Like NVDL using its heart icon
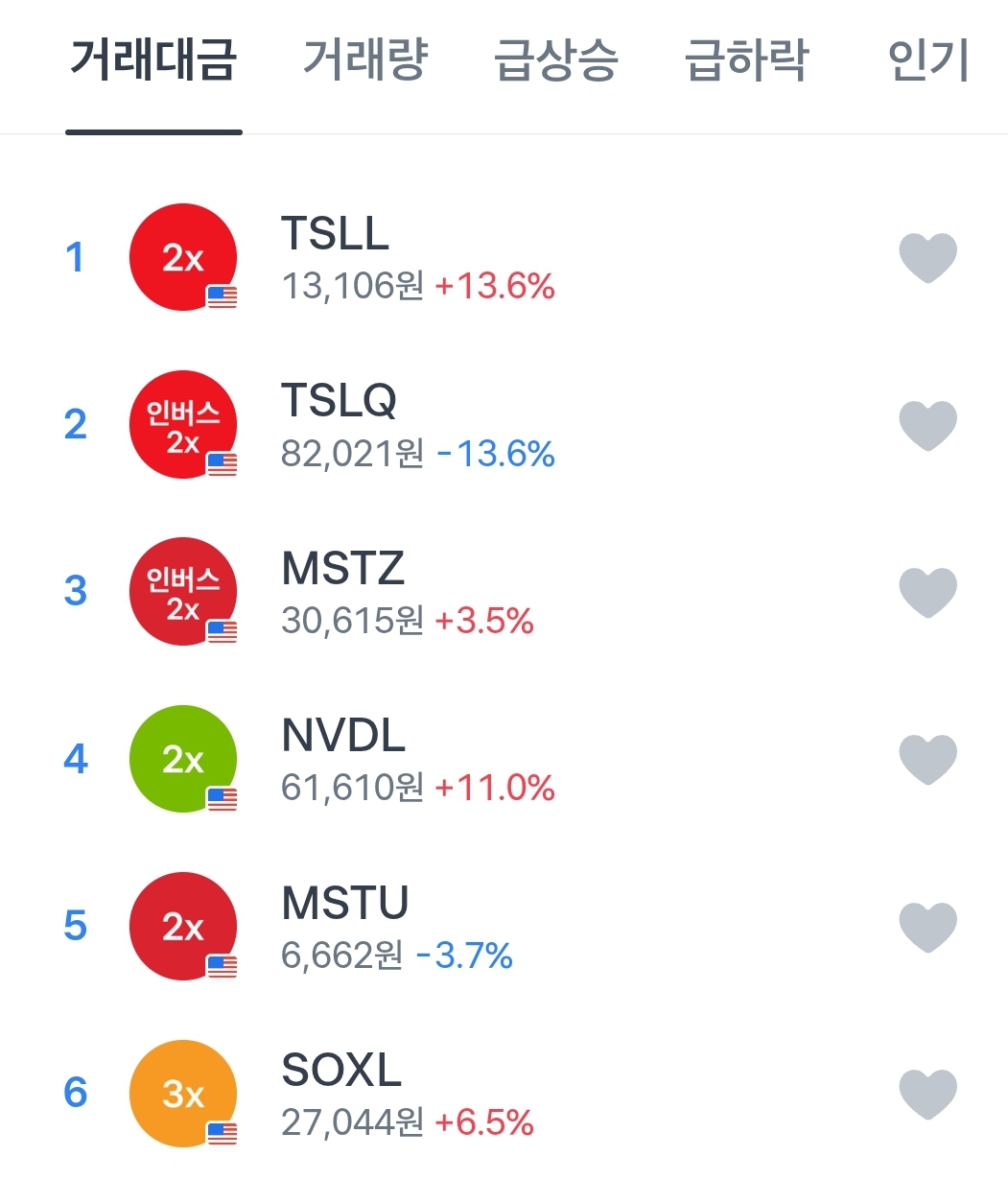Image resolution: width=1008 pixels, height=1180 pixels. pos(927,760)
